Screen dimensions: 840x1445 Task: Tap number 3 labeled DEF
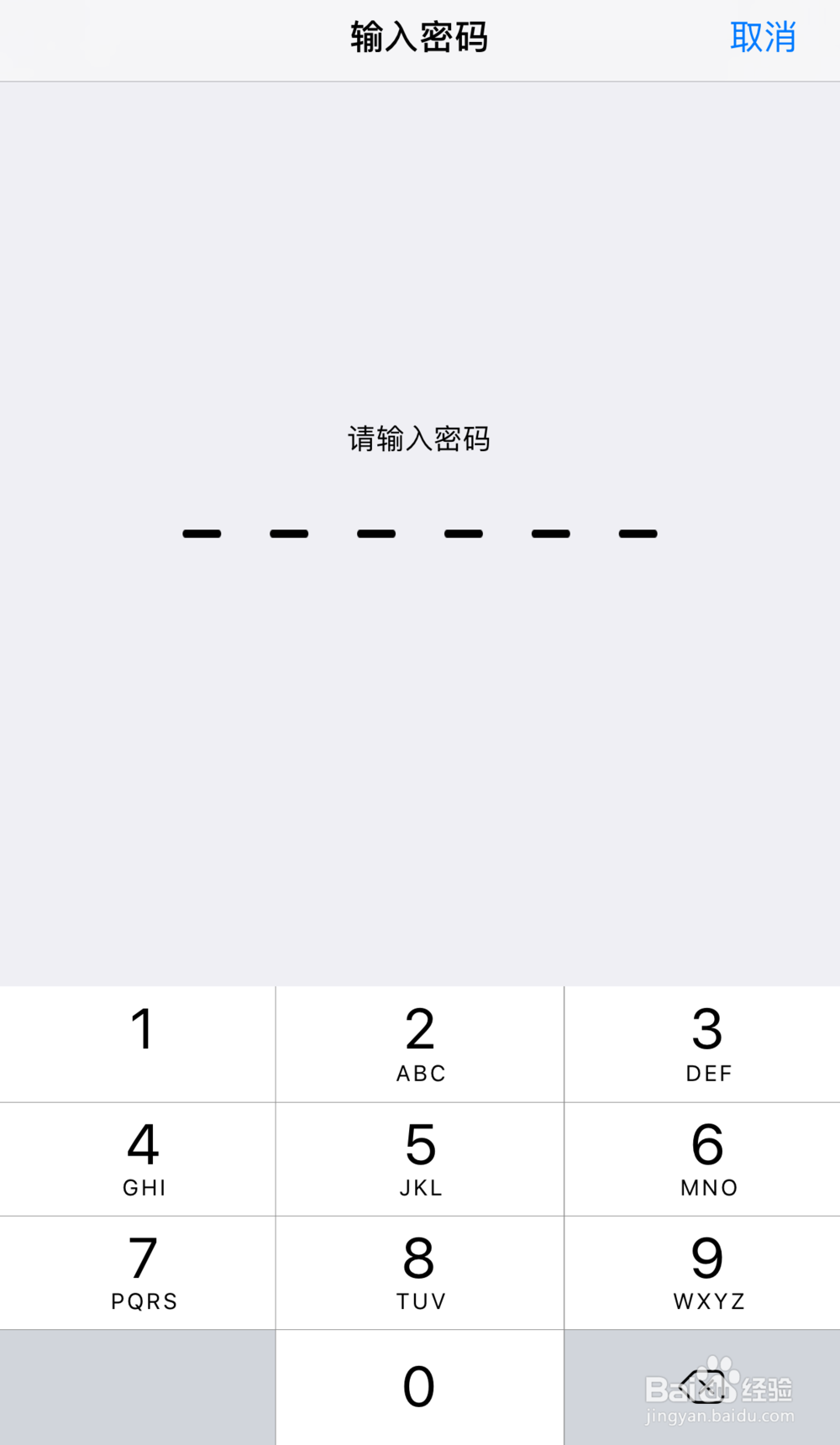click(708, 1044)
